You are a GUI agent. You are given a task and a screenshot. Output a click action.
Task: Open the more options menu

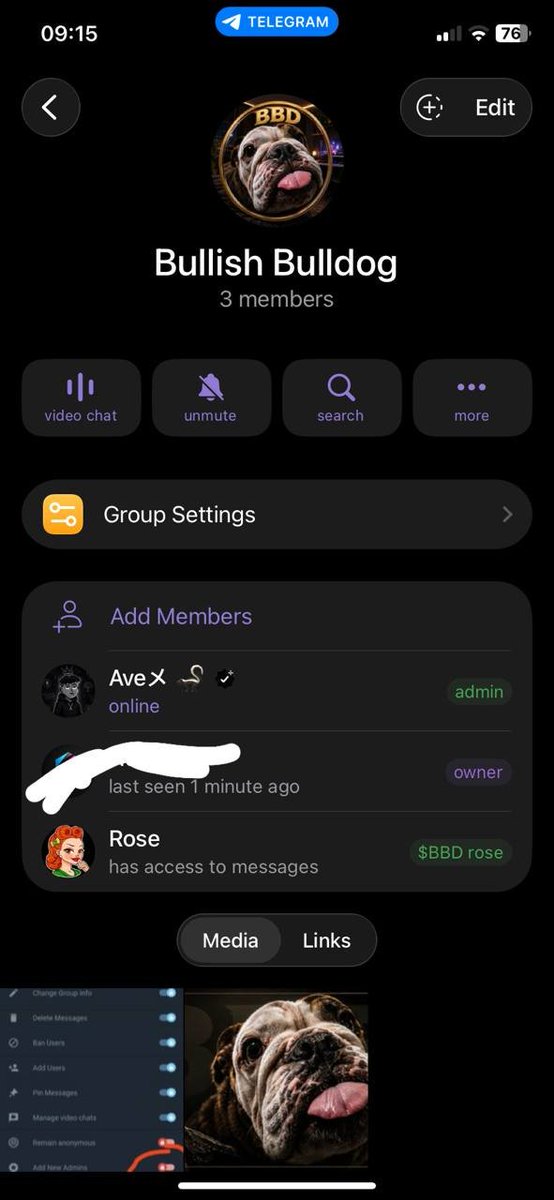coord(472,398)
